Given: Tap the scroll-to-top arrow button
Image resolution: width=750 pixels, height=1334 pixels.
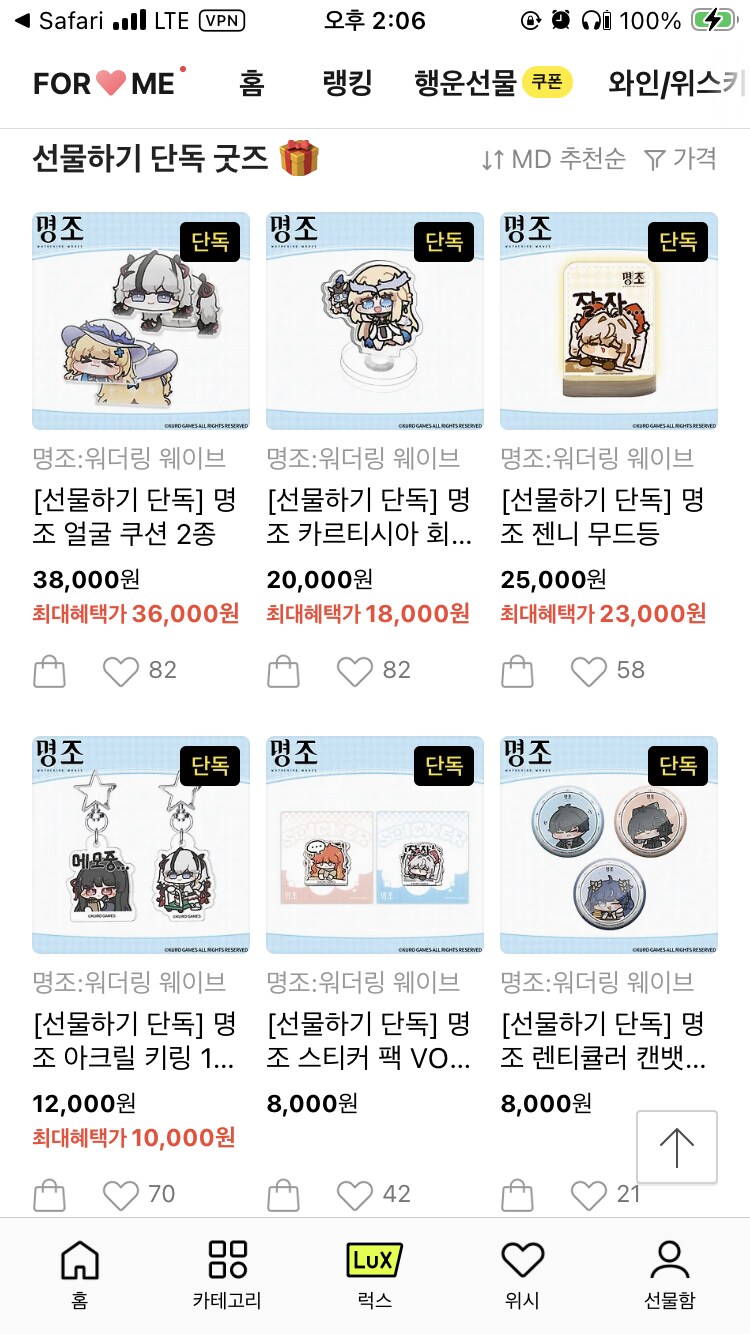Looking at the screenshot, I should 677,1146.
